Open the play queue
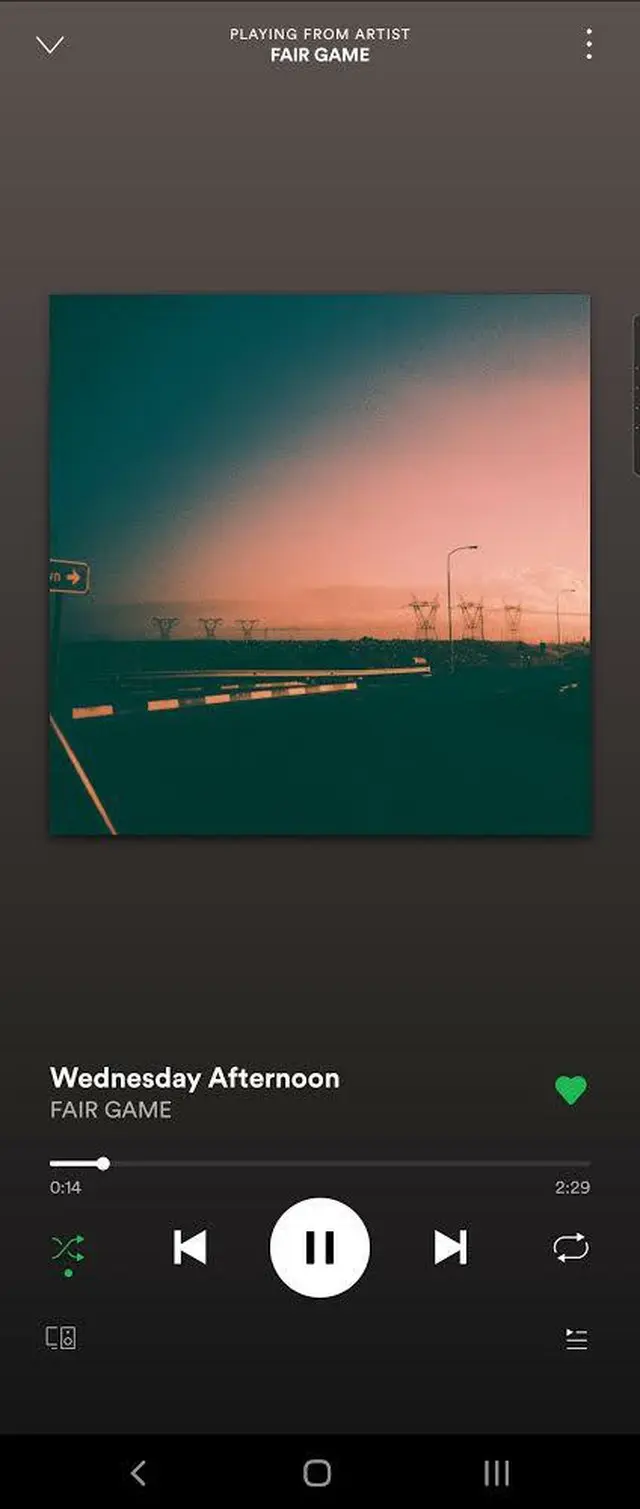Screen dimensions: 640x1509 point(576,1339)
